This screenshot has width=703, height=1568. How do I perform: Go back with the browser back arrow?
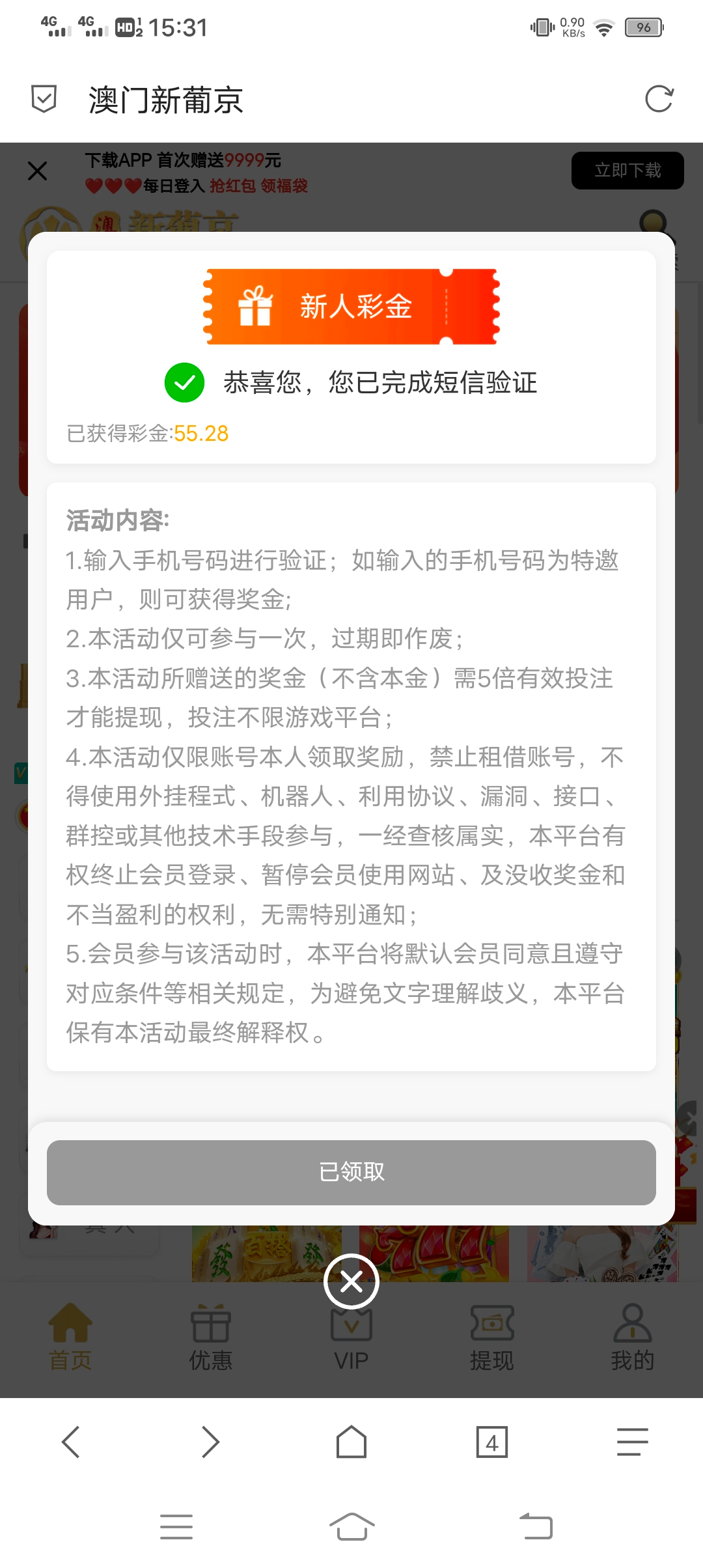tap(70, 1442)
